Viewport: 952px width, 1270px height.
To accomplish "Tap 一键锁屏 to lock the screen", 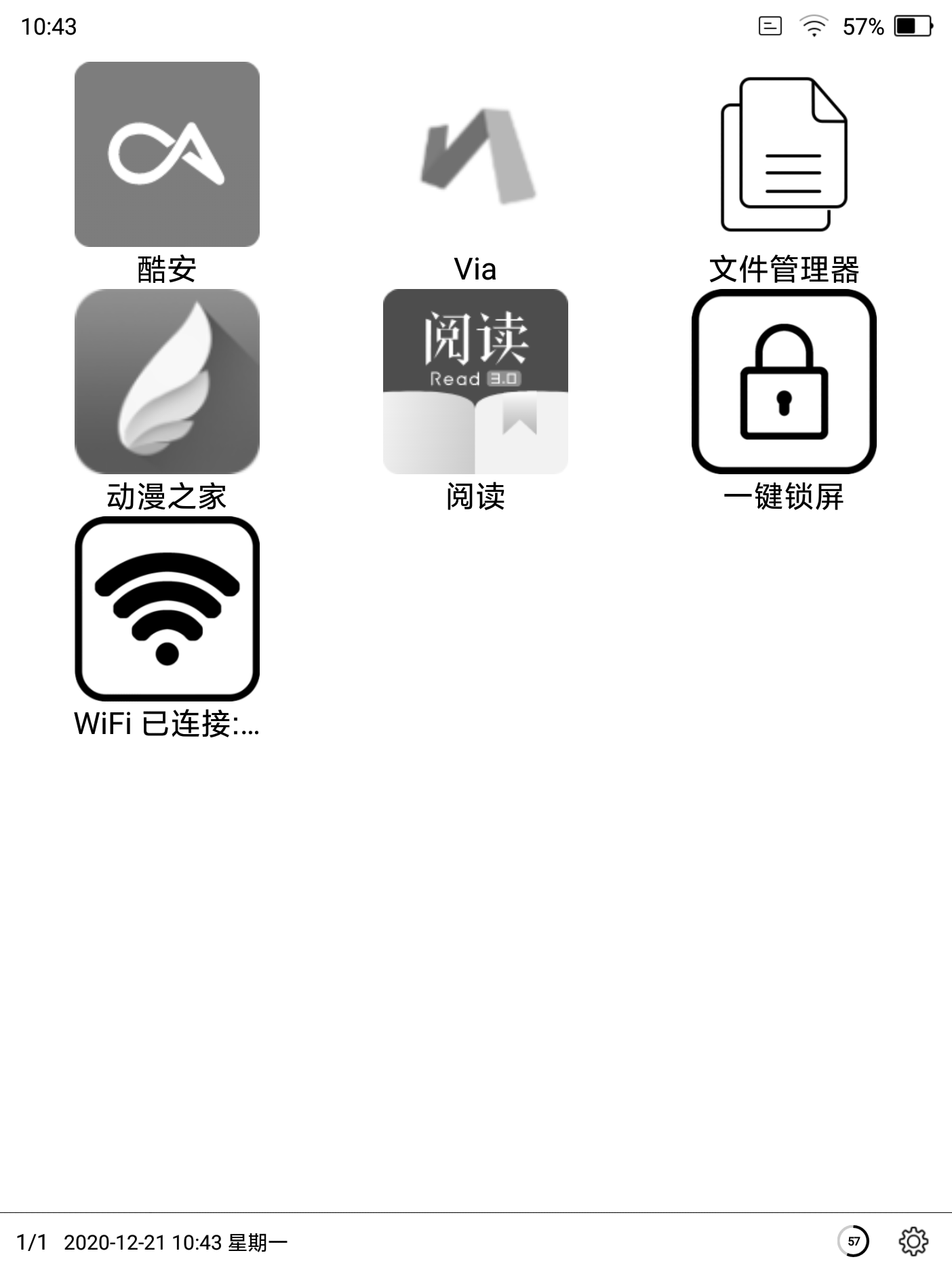I will tap(784, 382).
